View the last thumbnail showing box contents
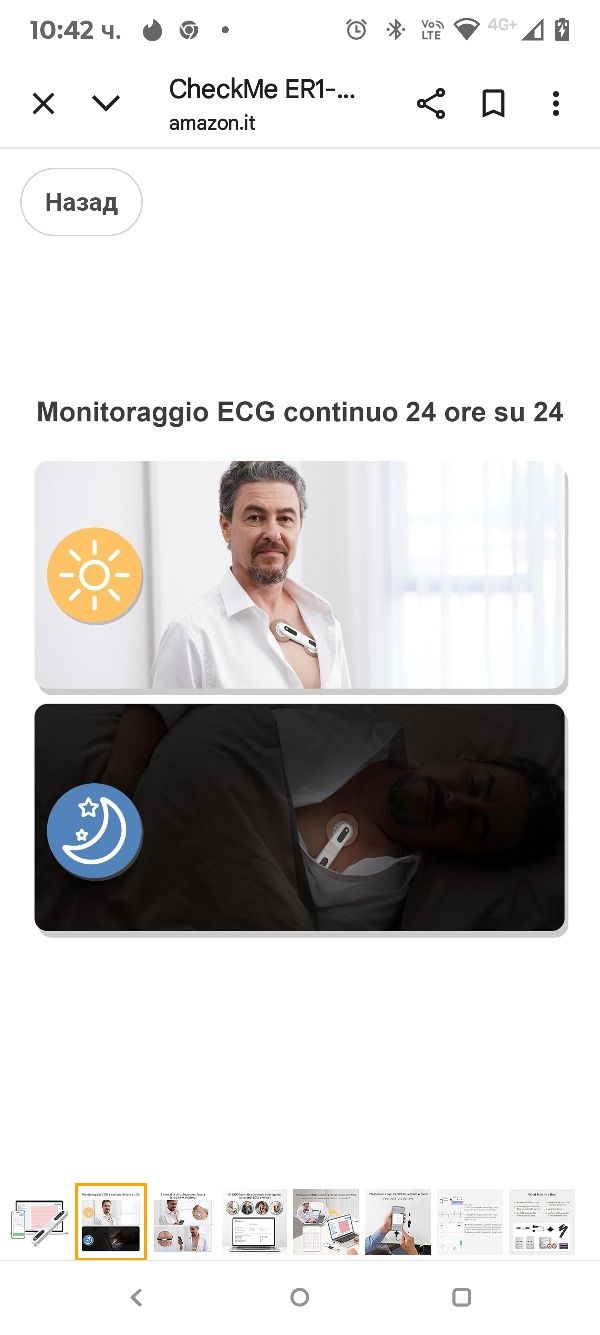The height and width of the screenshot is (1335, 600). pyautogui.click(x=541, y=1221)
